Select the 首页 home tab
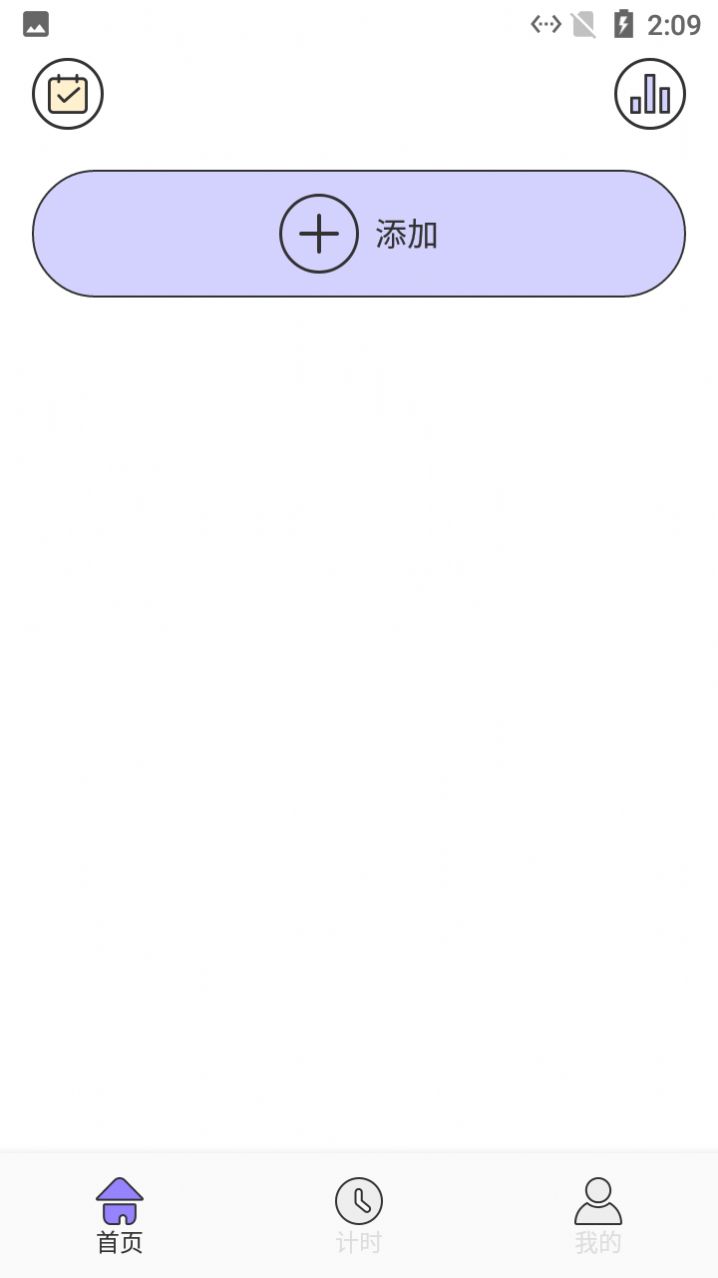Image resolution: width=718 pixels, height=1278 pixels. pos(120,1214)
